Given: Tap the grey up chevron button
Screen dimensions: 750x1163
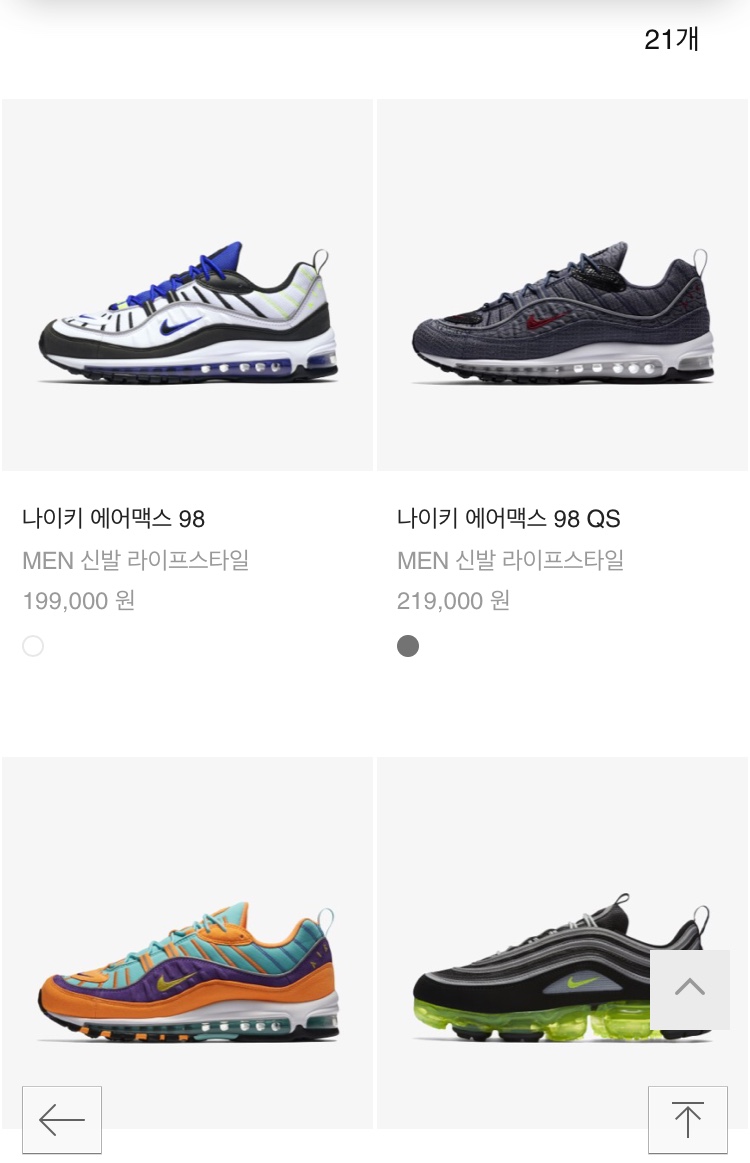Looking at the screenshot, I should click(x=690, y=989).
